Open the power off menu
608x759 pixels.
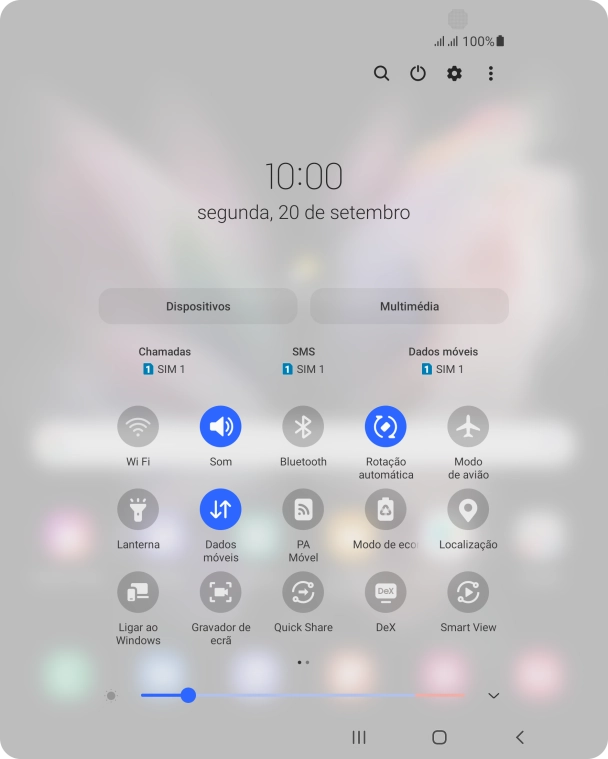(x=418, y=74)
